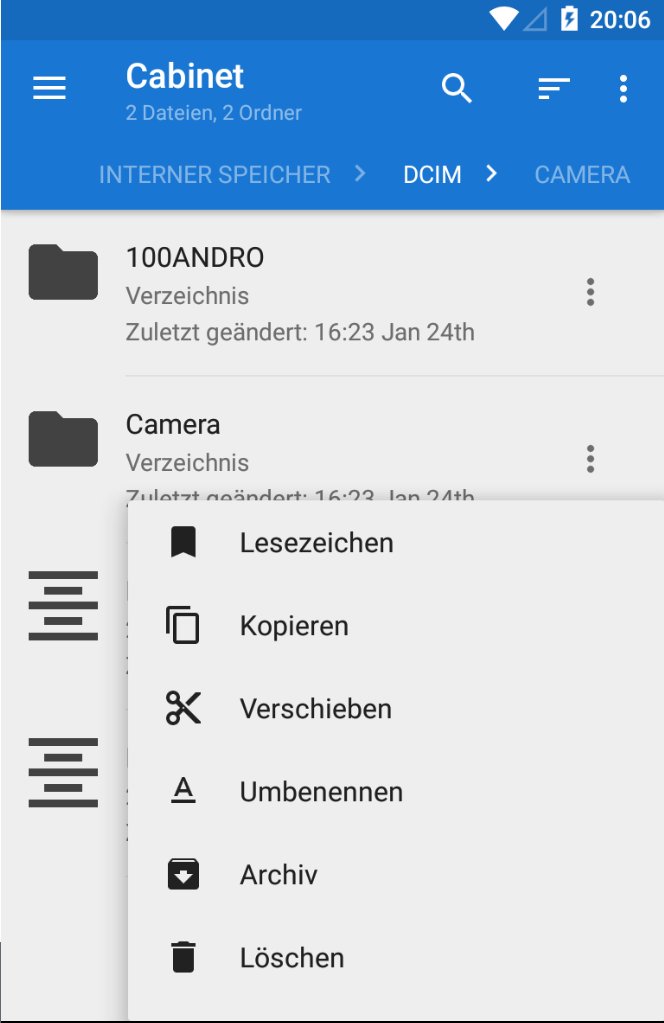This screenshot has height=1023, width=664.
Task: Jump to CAMERA breadcrumb
Action: click(582, 175)
